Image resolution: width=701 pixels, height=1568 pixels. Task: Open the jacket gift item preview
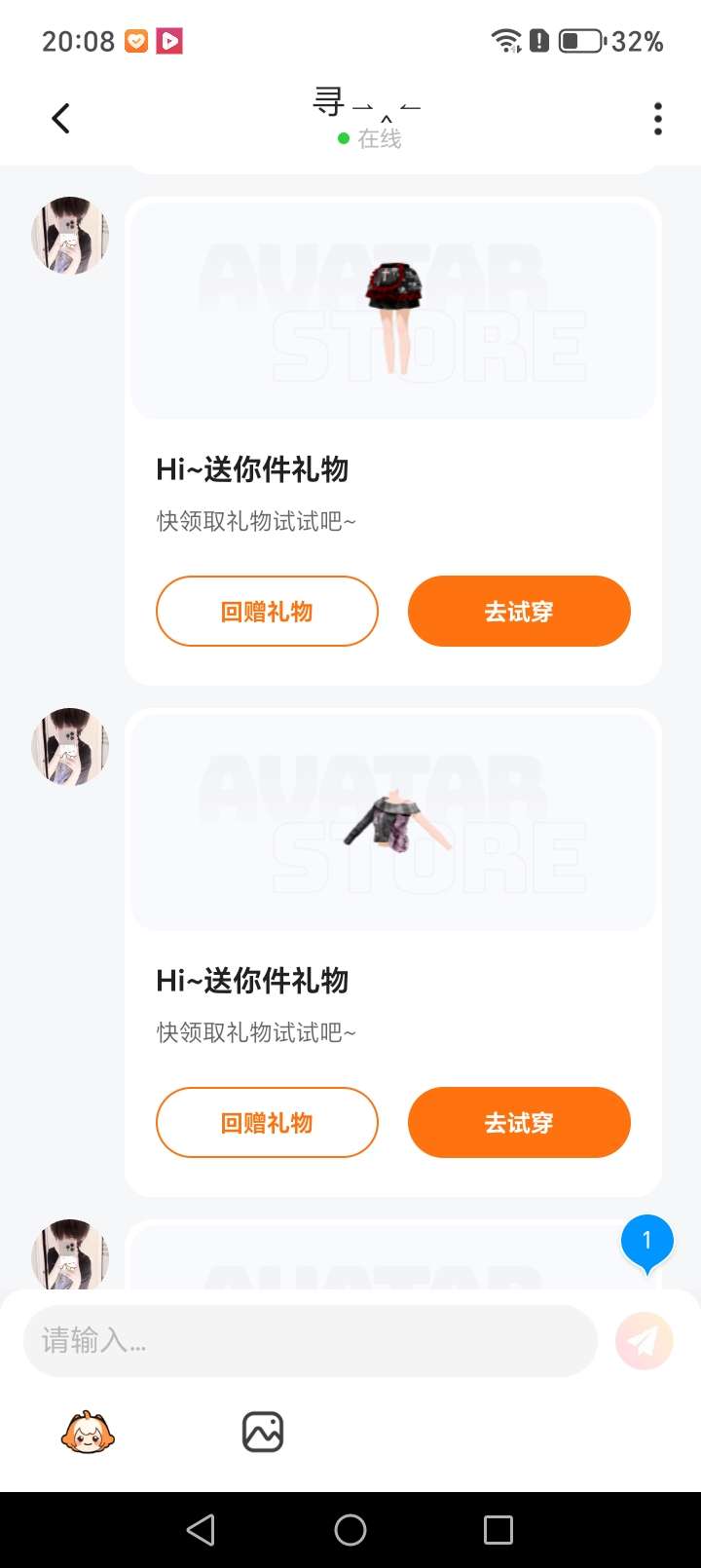tap(393, 823)
